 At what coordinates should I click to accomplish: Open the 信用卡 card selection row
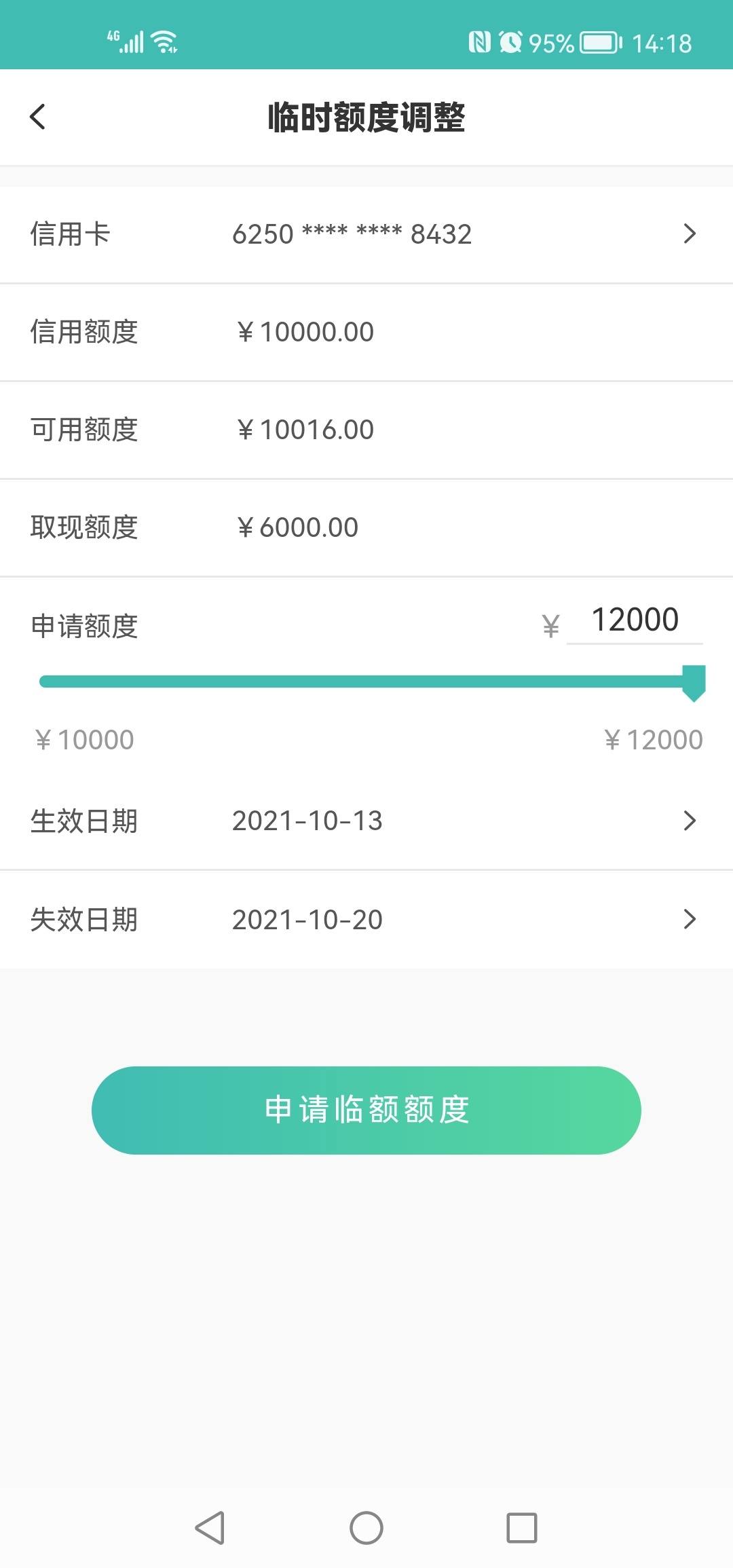366,234
